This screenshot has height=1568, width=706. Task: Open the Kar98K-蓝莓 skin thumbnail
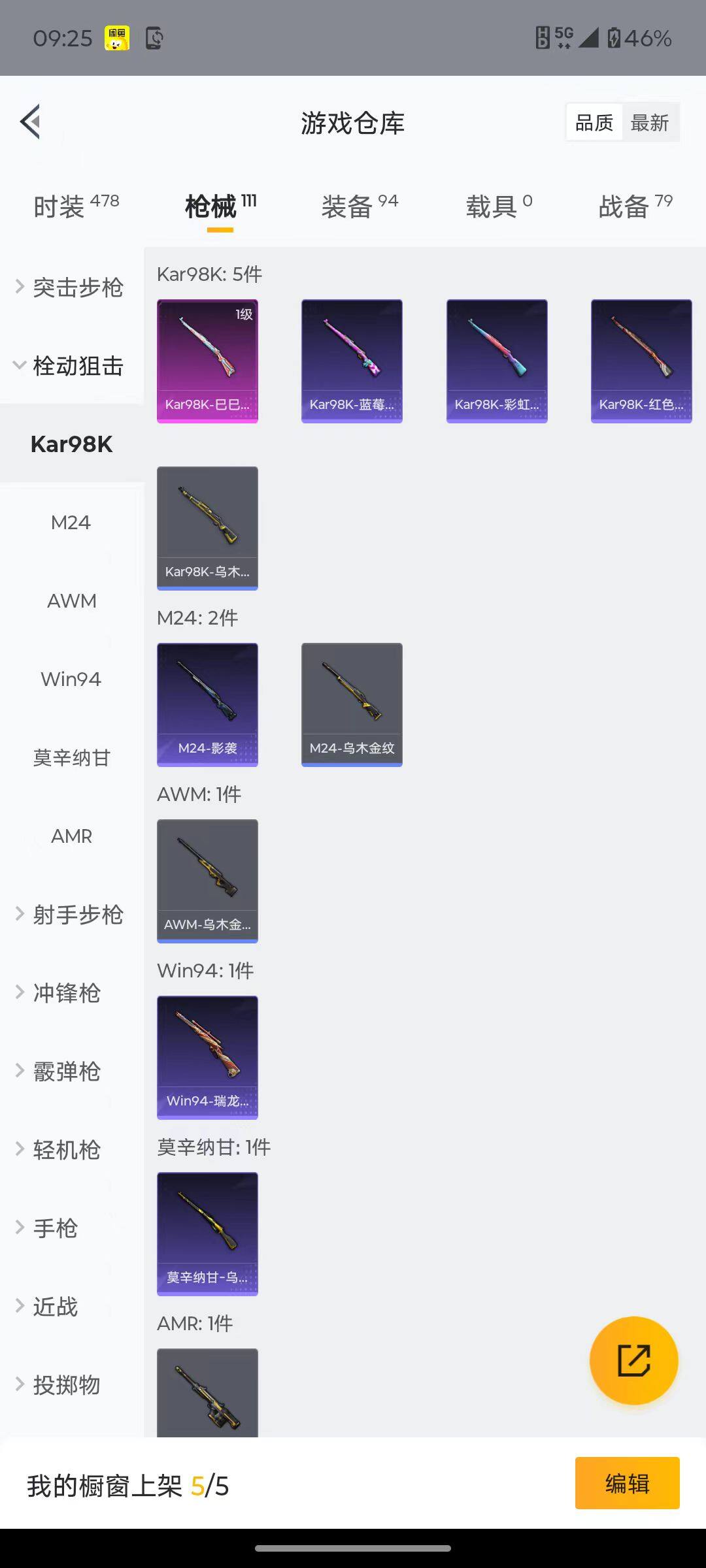point(352,361)
